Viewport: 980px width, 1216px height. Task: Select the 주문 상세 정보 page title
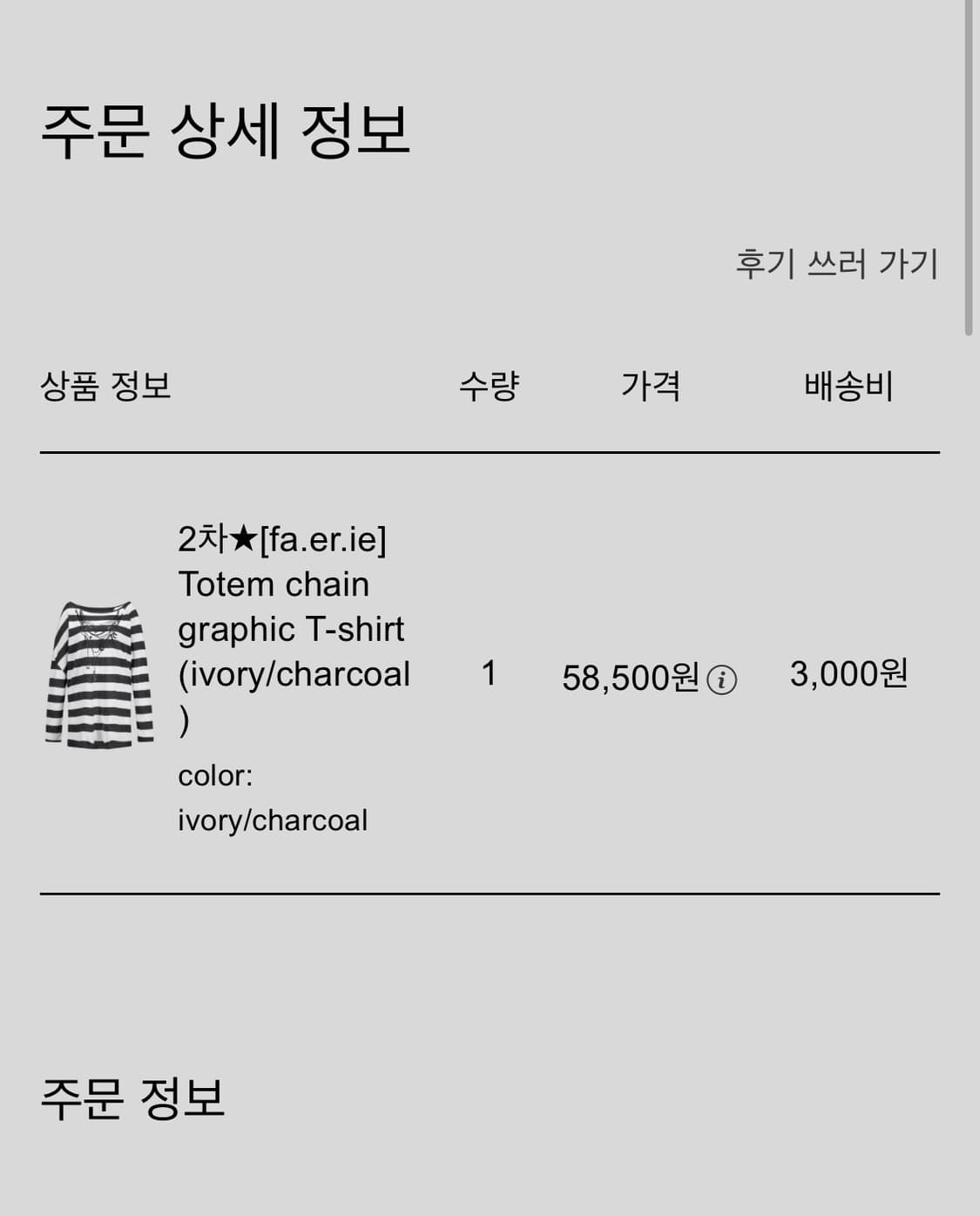pyautogui.click(x=226, y=131)
